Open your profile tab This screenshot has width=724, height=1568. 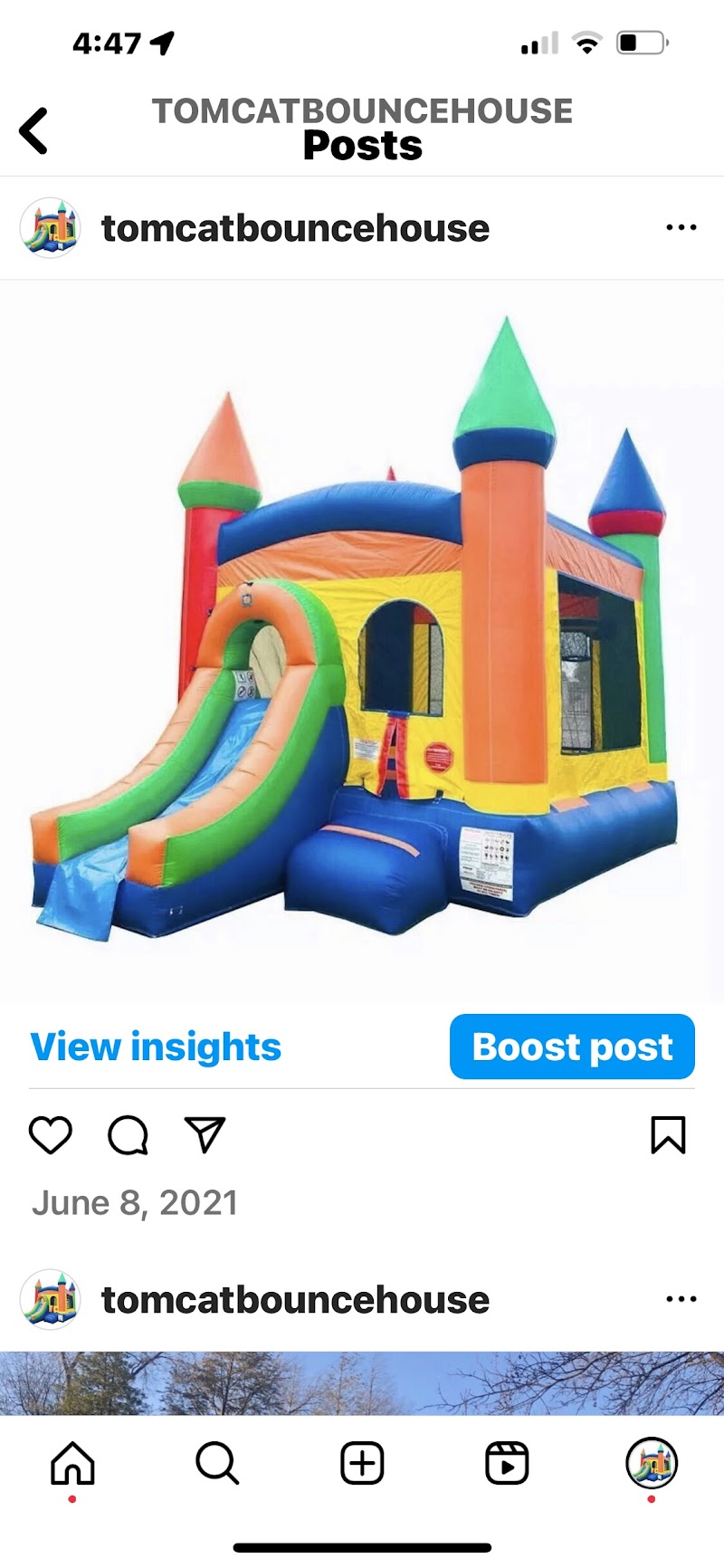tap(652, 1463)
